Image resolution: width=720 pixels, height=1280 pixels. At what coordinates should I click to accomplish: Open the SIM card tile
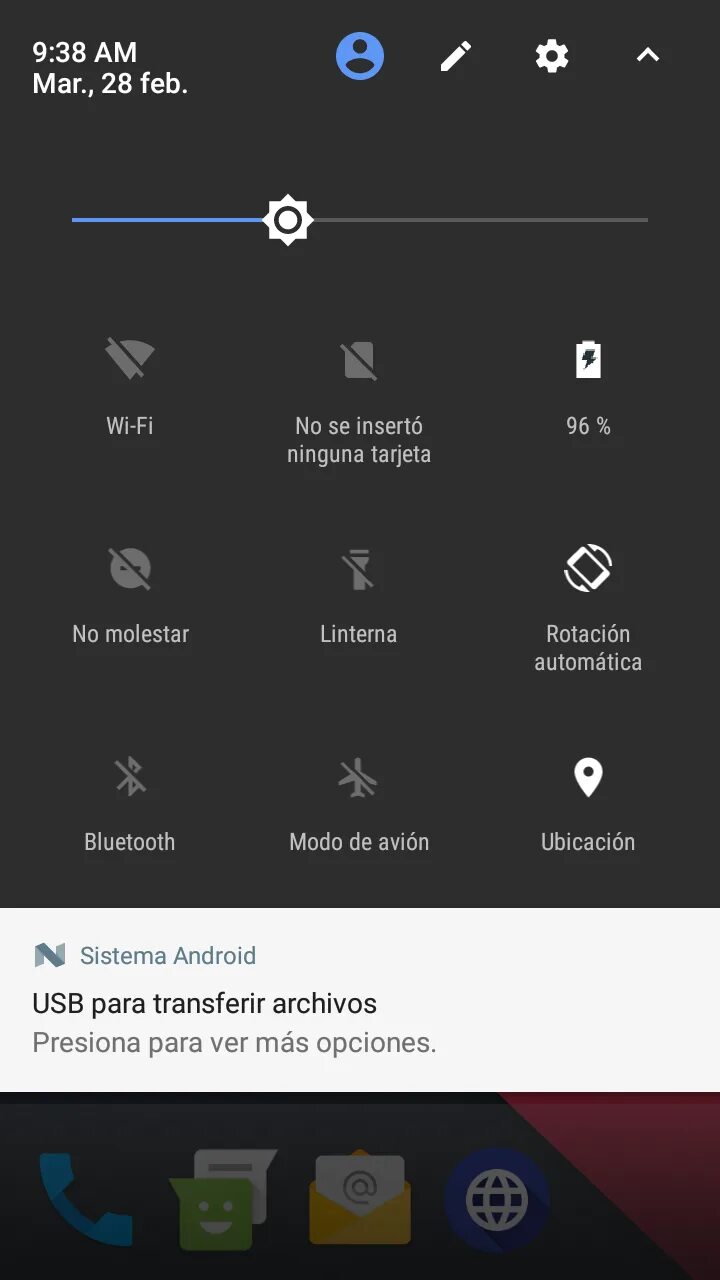(359, 400)
